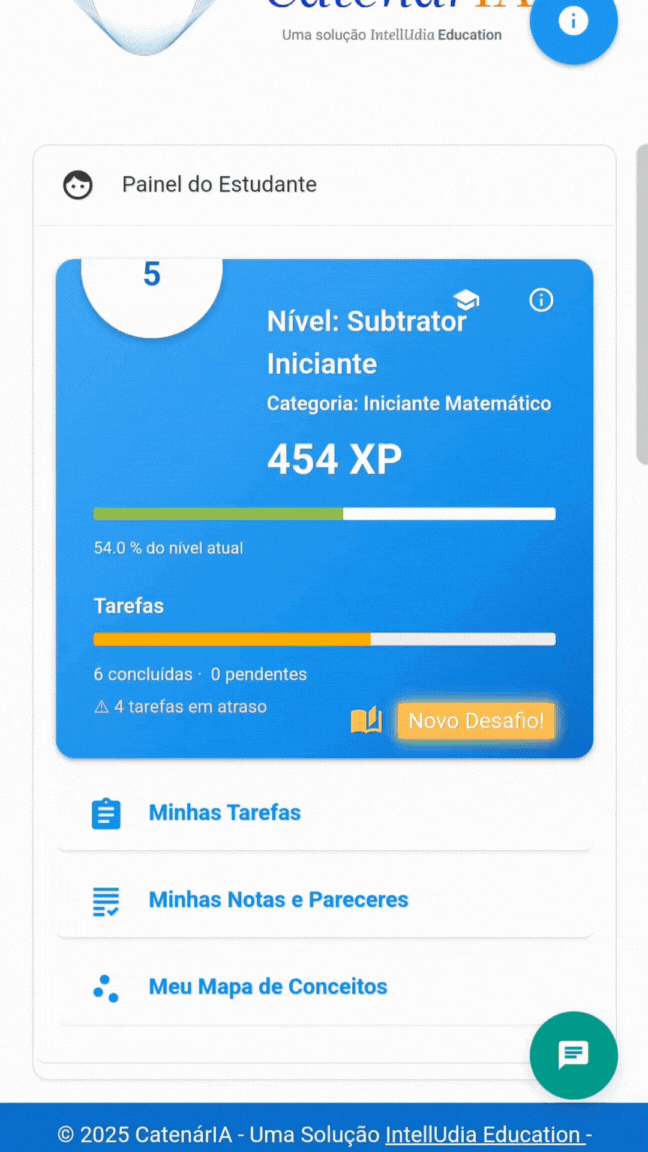Image resolution: width=648 pixels, height=1152 pixels.
Task: Tap the open book icon beside Novo Desafio
Action: coord(366,721)
